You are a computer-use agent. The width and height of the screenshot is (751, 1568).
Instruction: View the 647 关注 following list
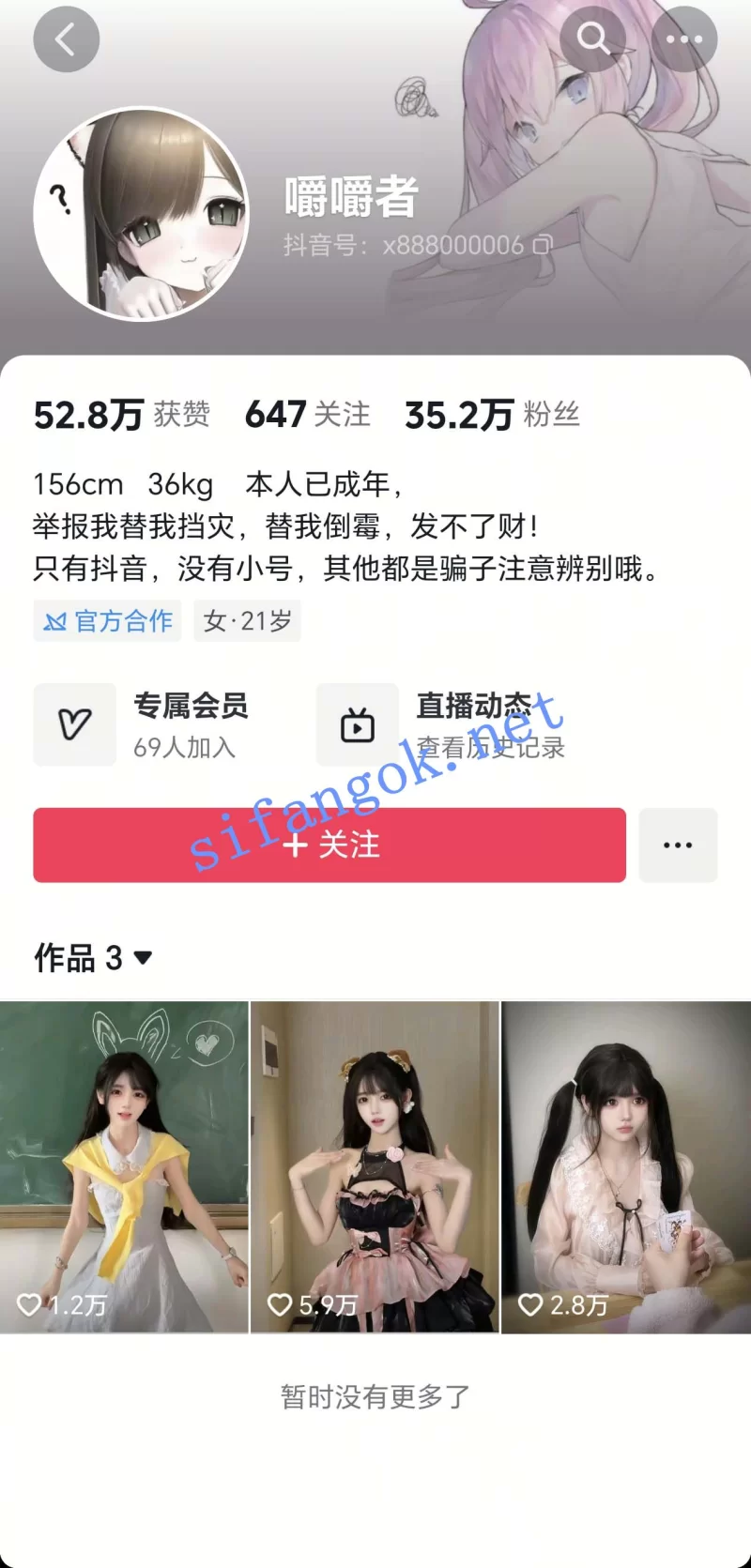click(308, 414)
